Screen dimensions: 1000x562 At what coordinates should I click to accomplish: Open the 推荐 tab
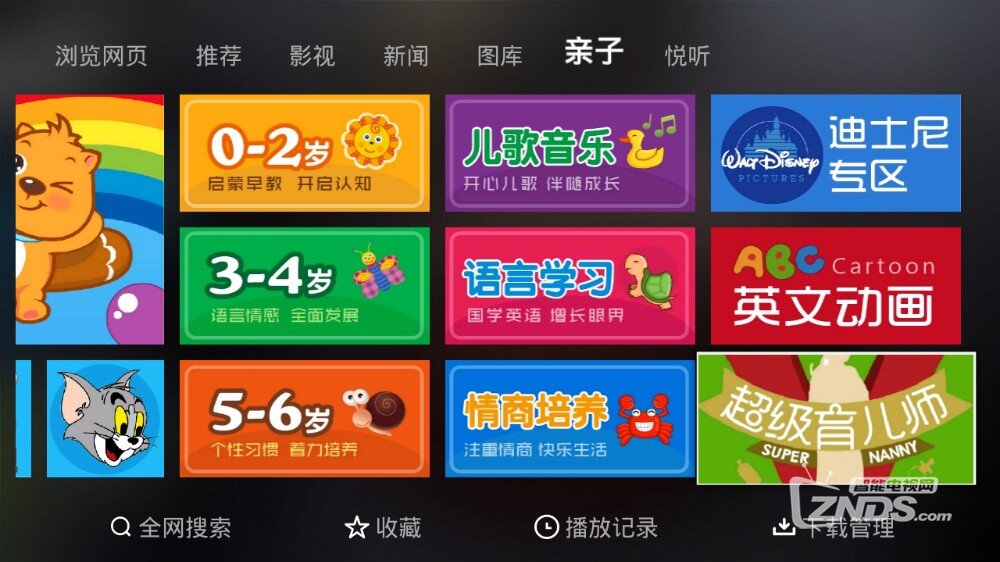[x=219, y=56]
